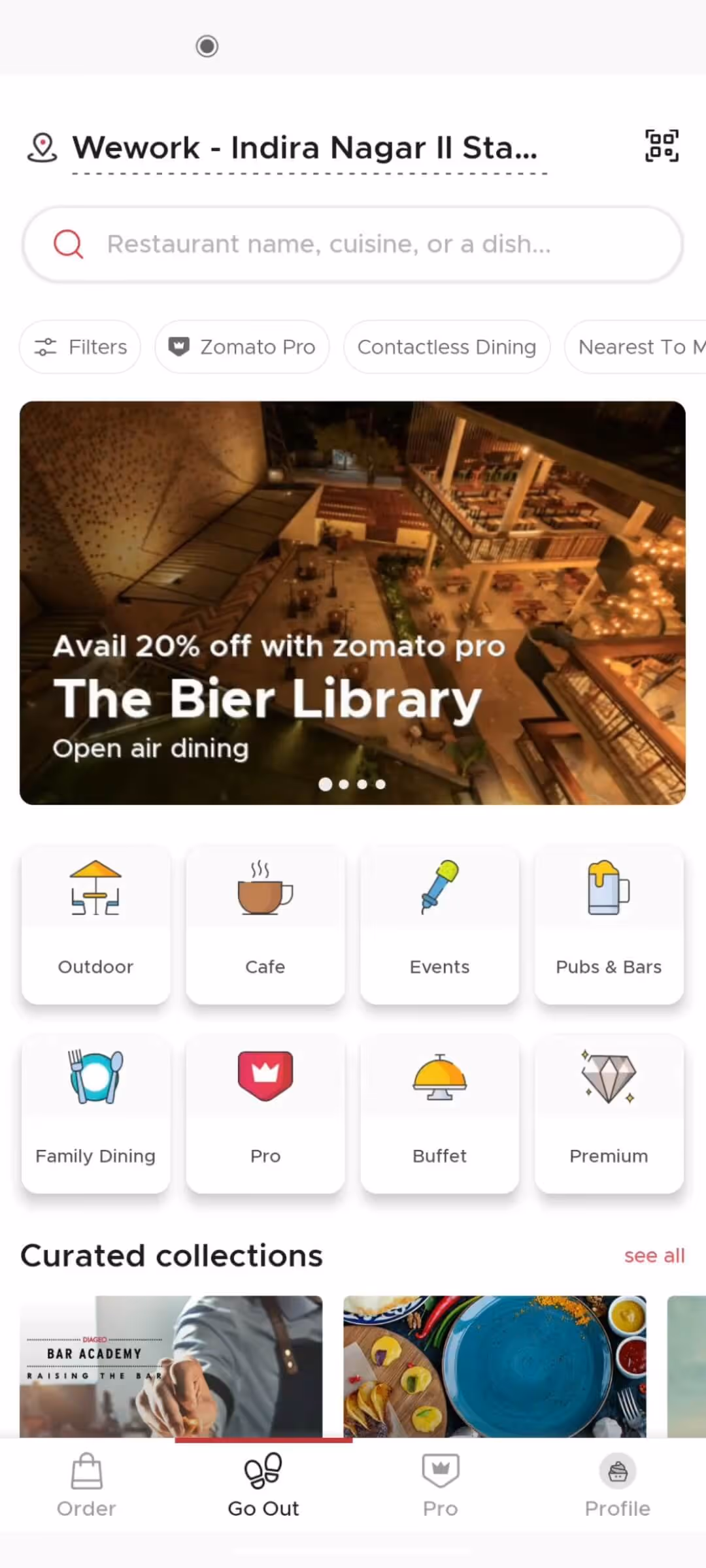Browse the Outdoor category
The width and height of the screenshot is (706, 1568).
[x=95, y=924]
